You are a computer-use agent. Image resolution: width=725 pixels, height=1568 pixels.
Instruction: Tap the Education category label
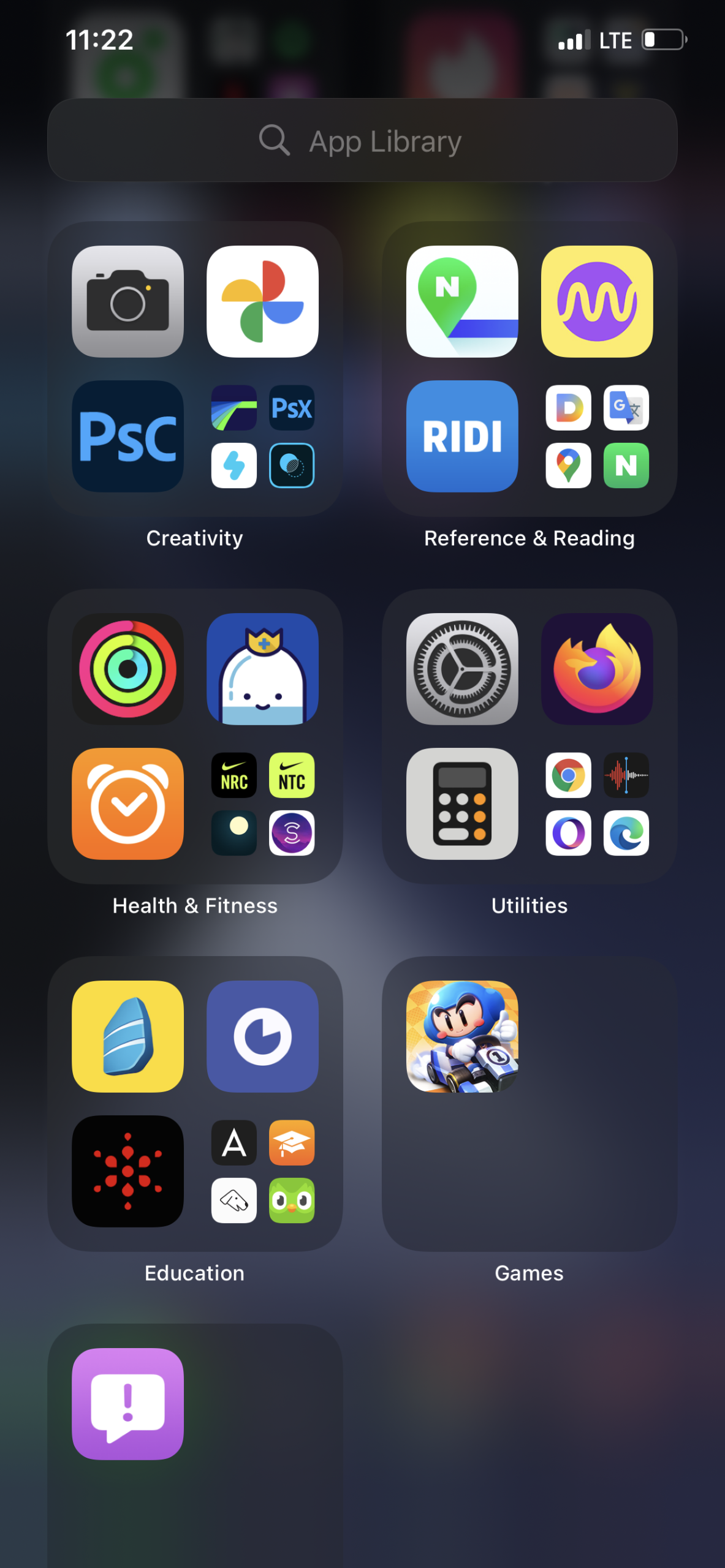pyautogui.click(x=194, y=1273)
